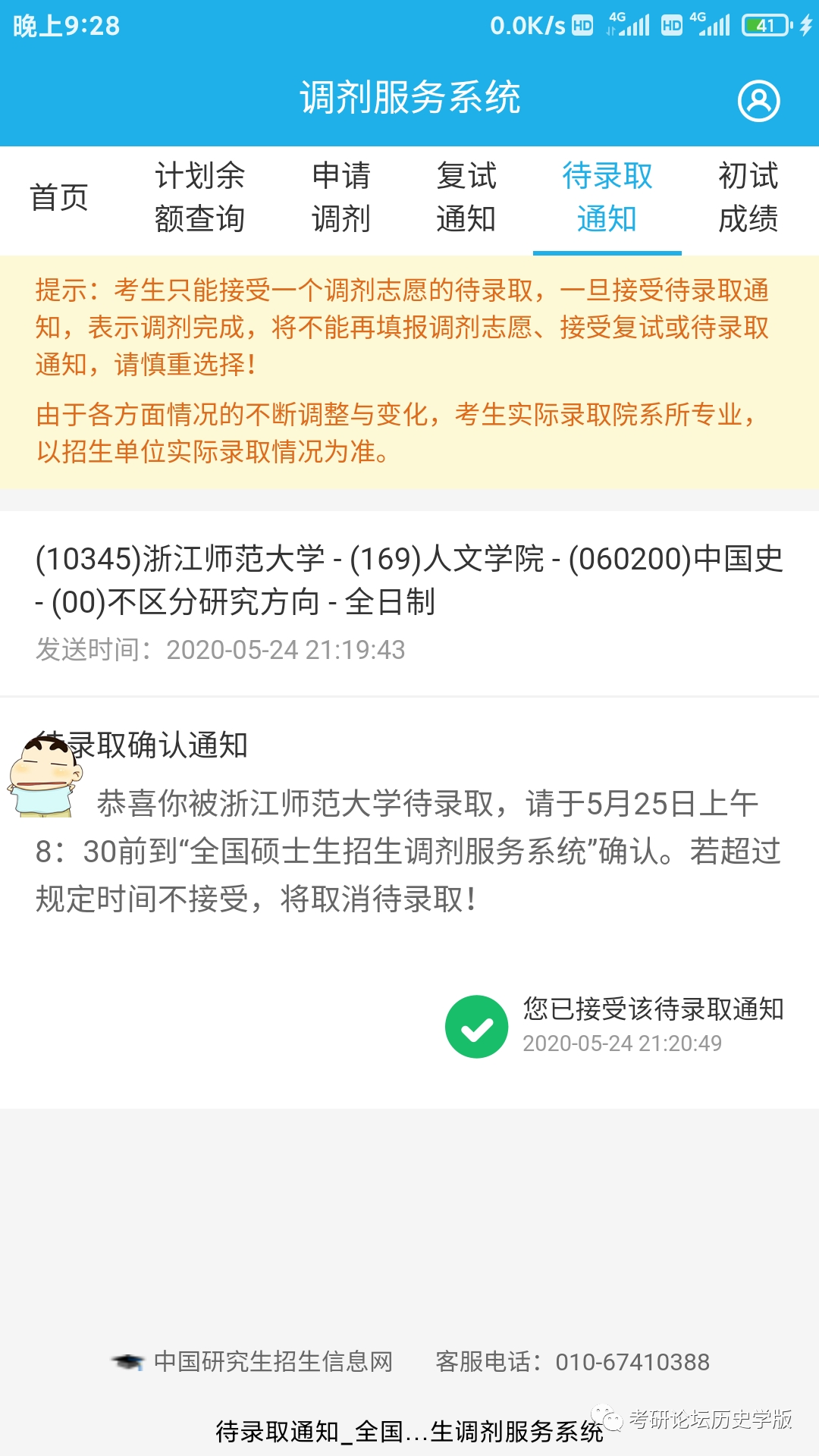This screenshot has width=819, height=1456.
Task: Switch to 复试通知 tab
Action: tap(466, 198)
